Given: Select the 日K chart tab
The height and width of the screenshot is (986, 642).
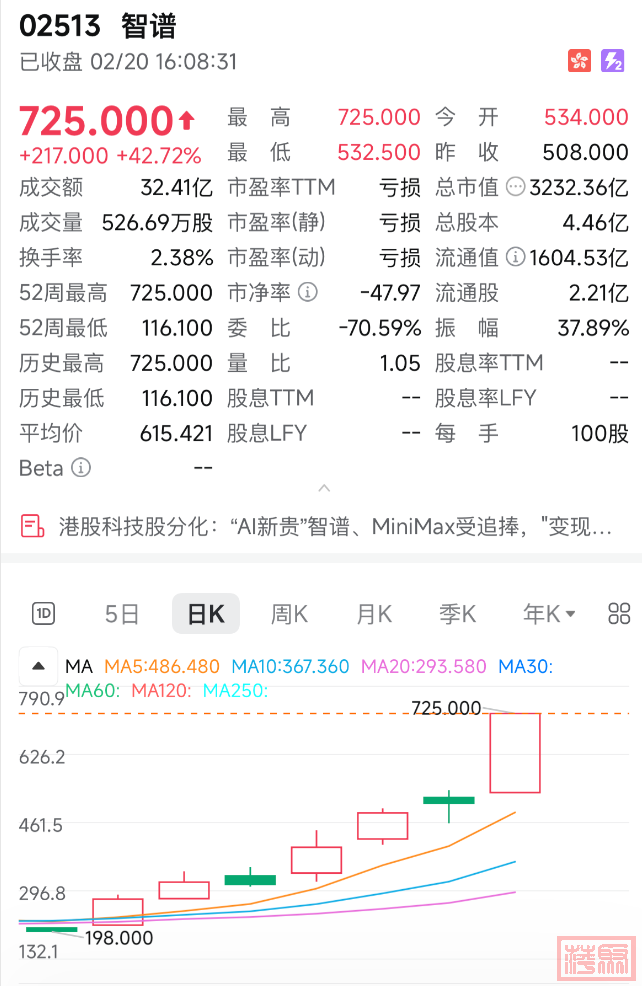Looking at the screenshot, I should [x=206, y=614].
